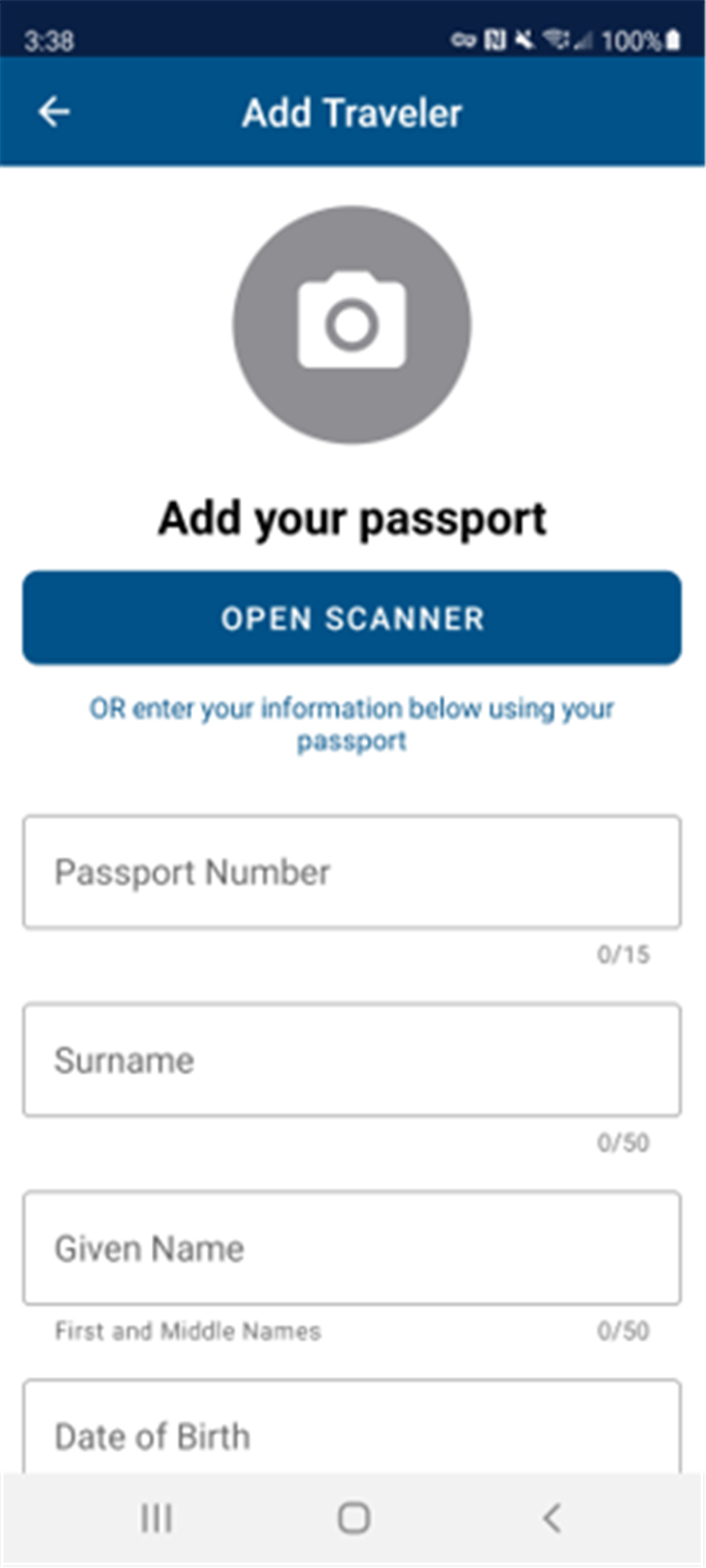Open the passport scanner
Screen dimensions: 706x1568
tap(352, 618)
